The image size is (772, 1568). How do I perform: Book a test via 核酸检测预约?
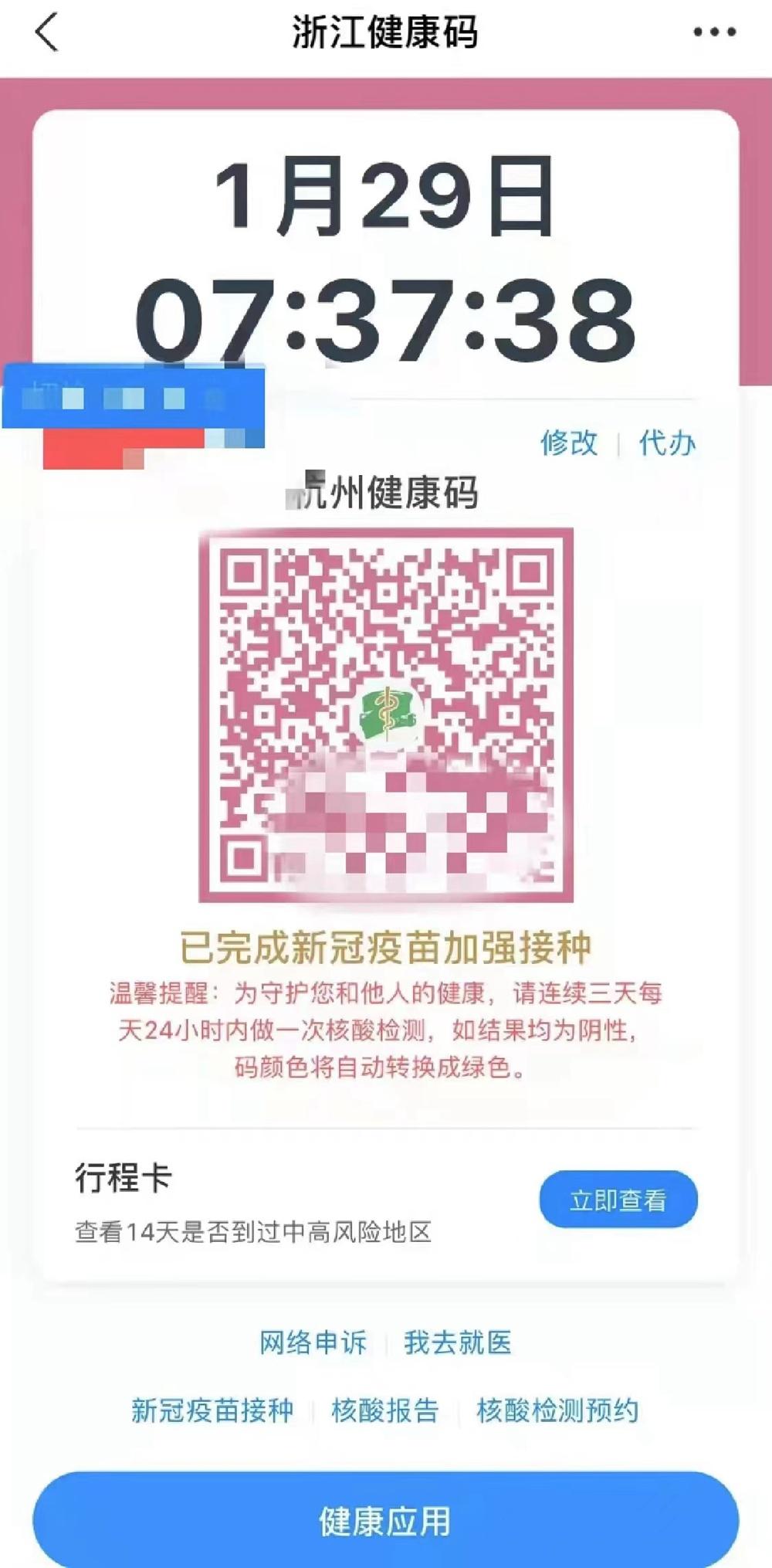(x=557, y=1410)
